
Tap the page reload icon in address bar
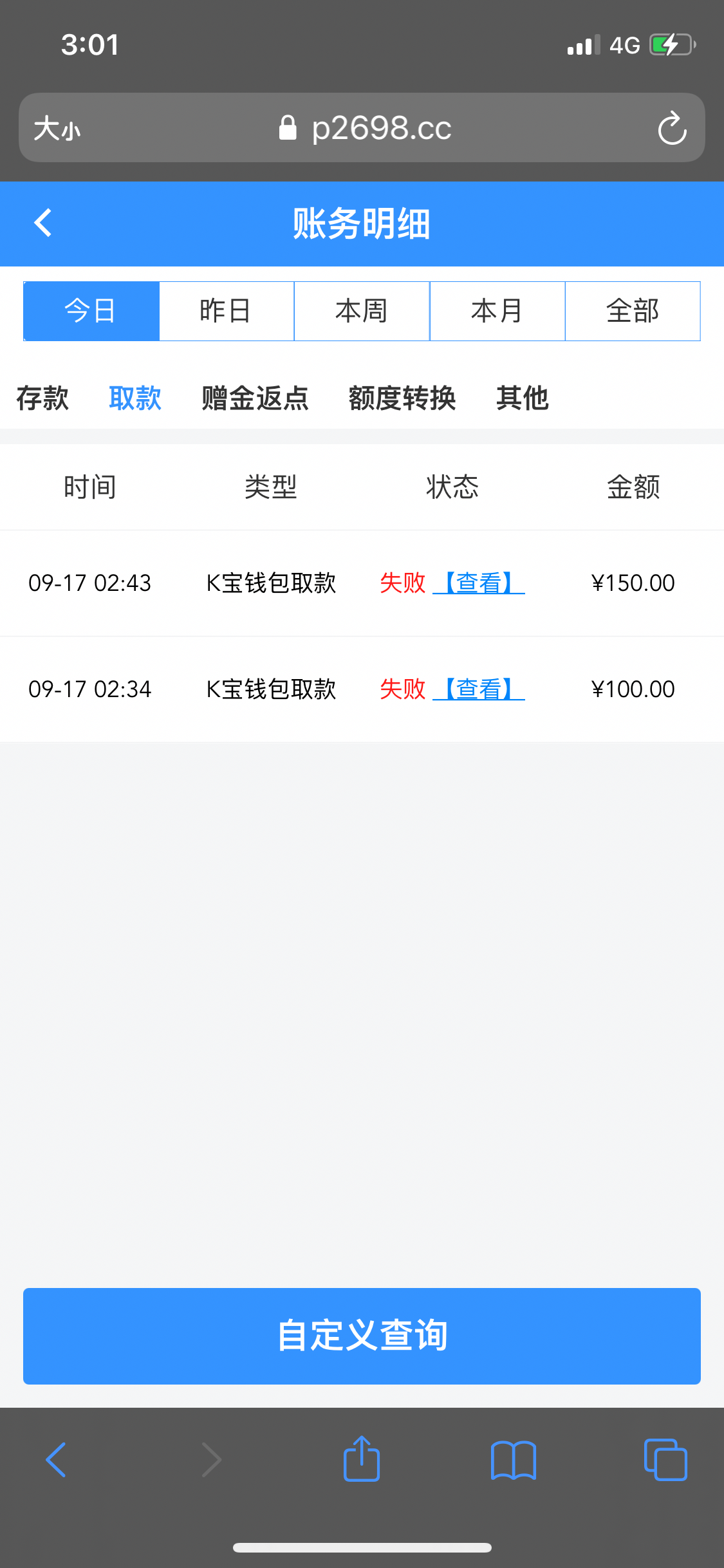coord(671,127)
